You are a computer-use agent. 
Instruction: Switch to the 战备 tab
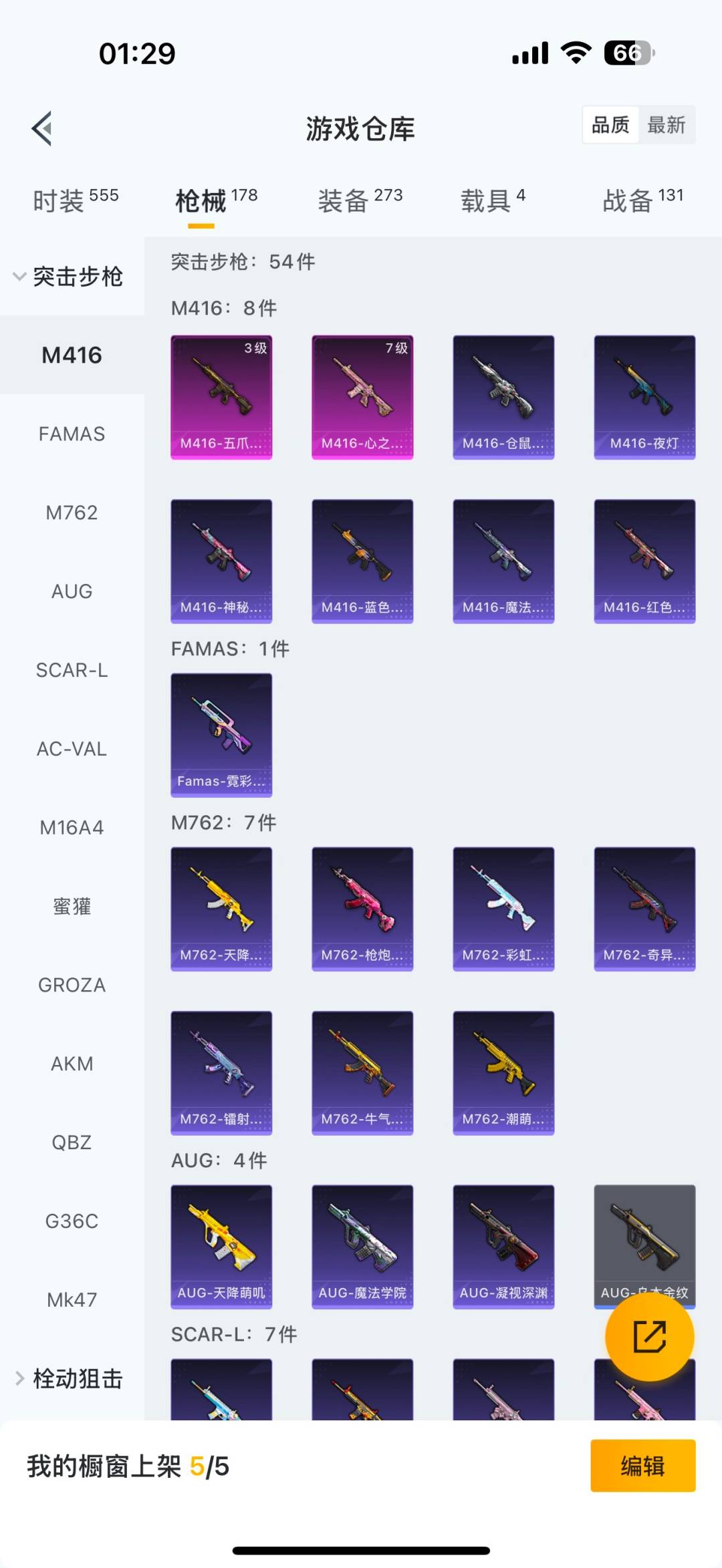coord(642,200)
